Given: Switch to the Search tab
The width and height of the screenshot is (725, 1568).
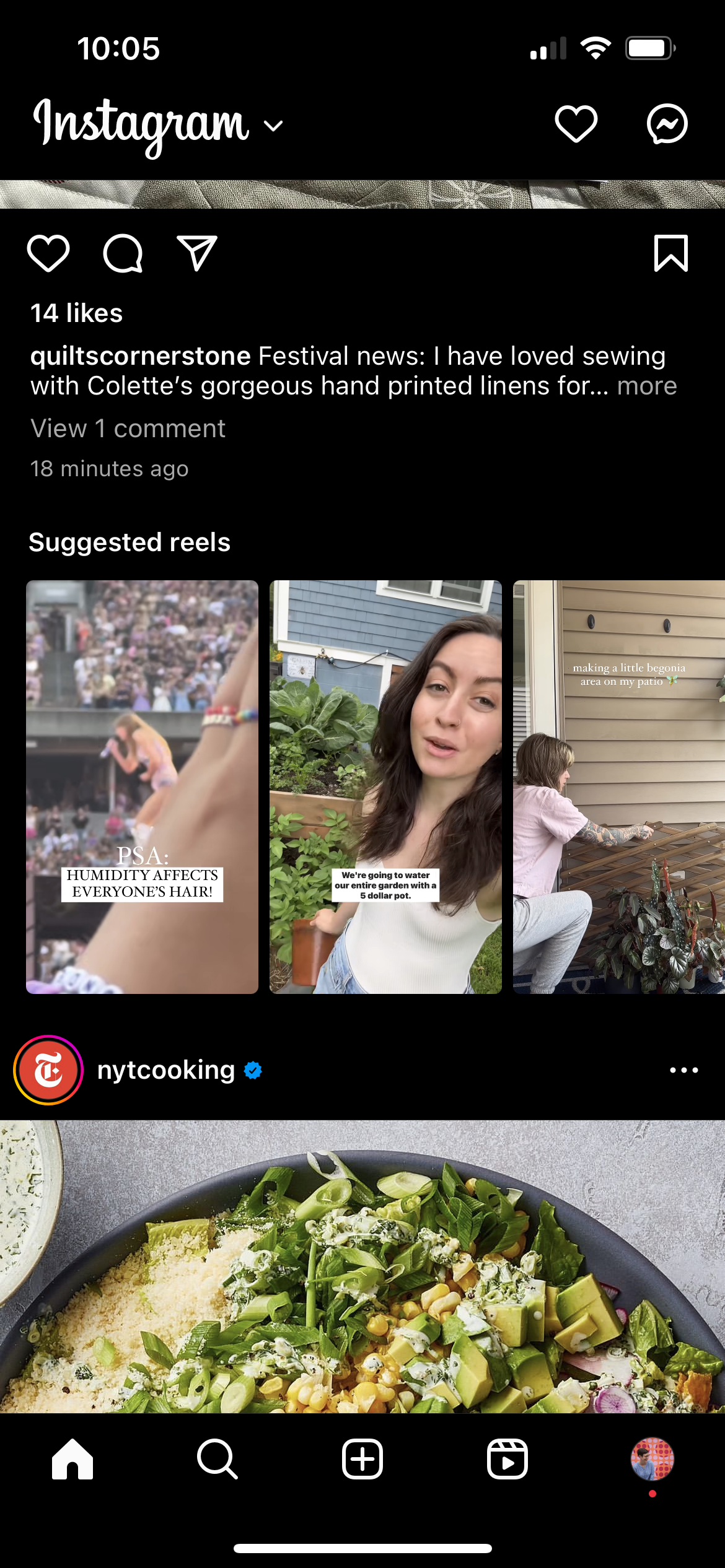Looking at the screenshot, I should pos(217,1459).
